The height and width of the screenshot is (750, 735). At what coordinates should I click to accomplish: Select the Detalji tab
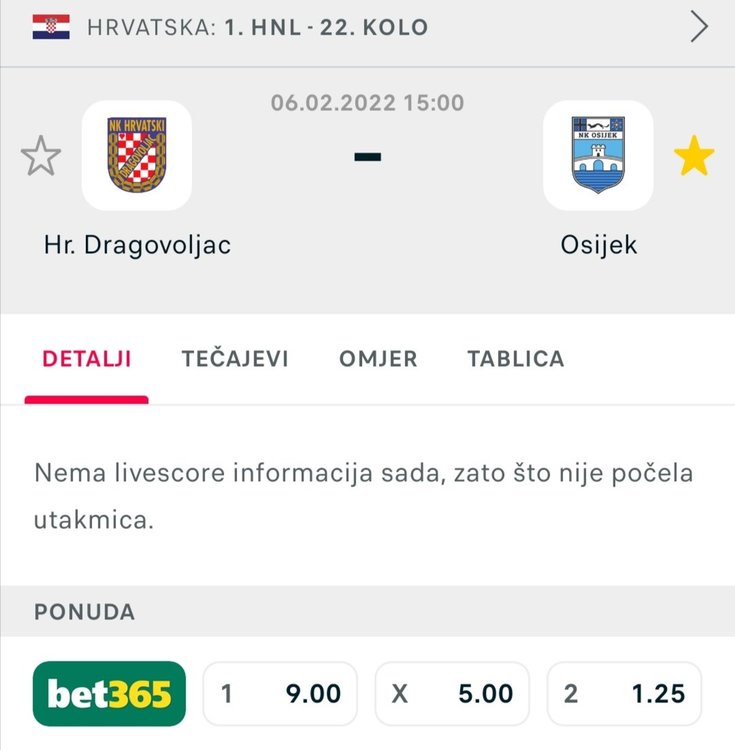click(x=86, y=359)
